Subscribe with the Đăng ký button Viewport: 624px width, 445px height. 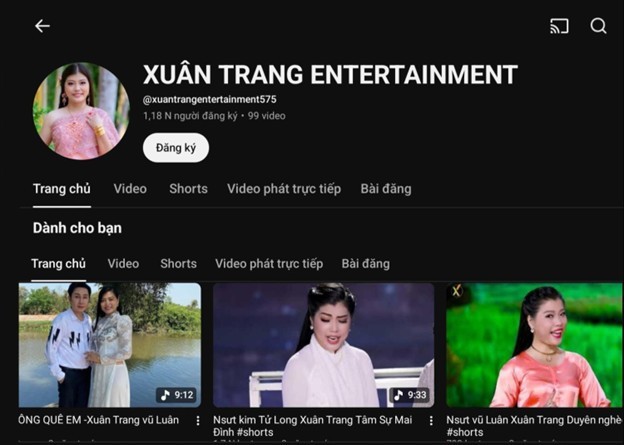(x=176, y=148)
